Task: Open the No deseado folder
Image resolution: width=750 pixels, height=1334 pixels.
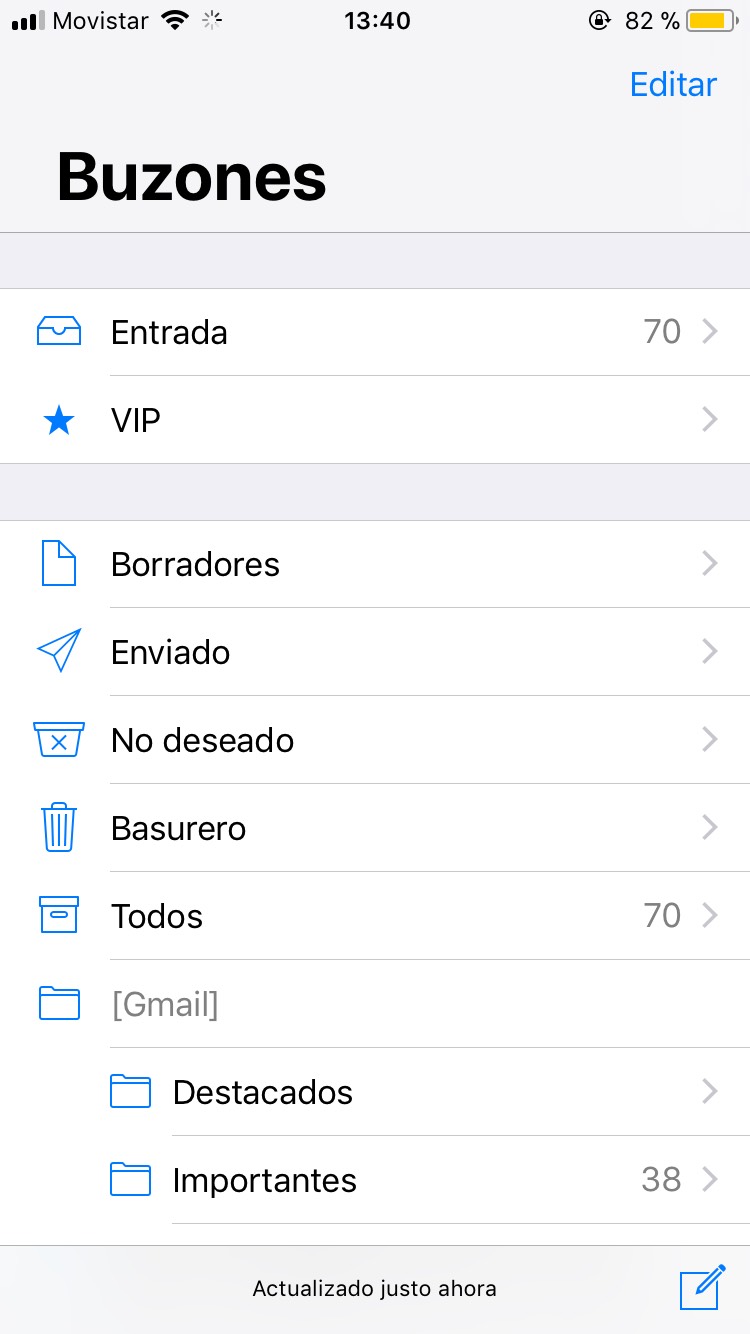Action: (375, 740)
